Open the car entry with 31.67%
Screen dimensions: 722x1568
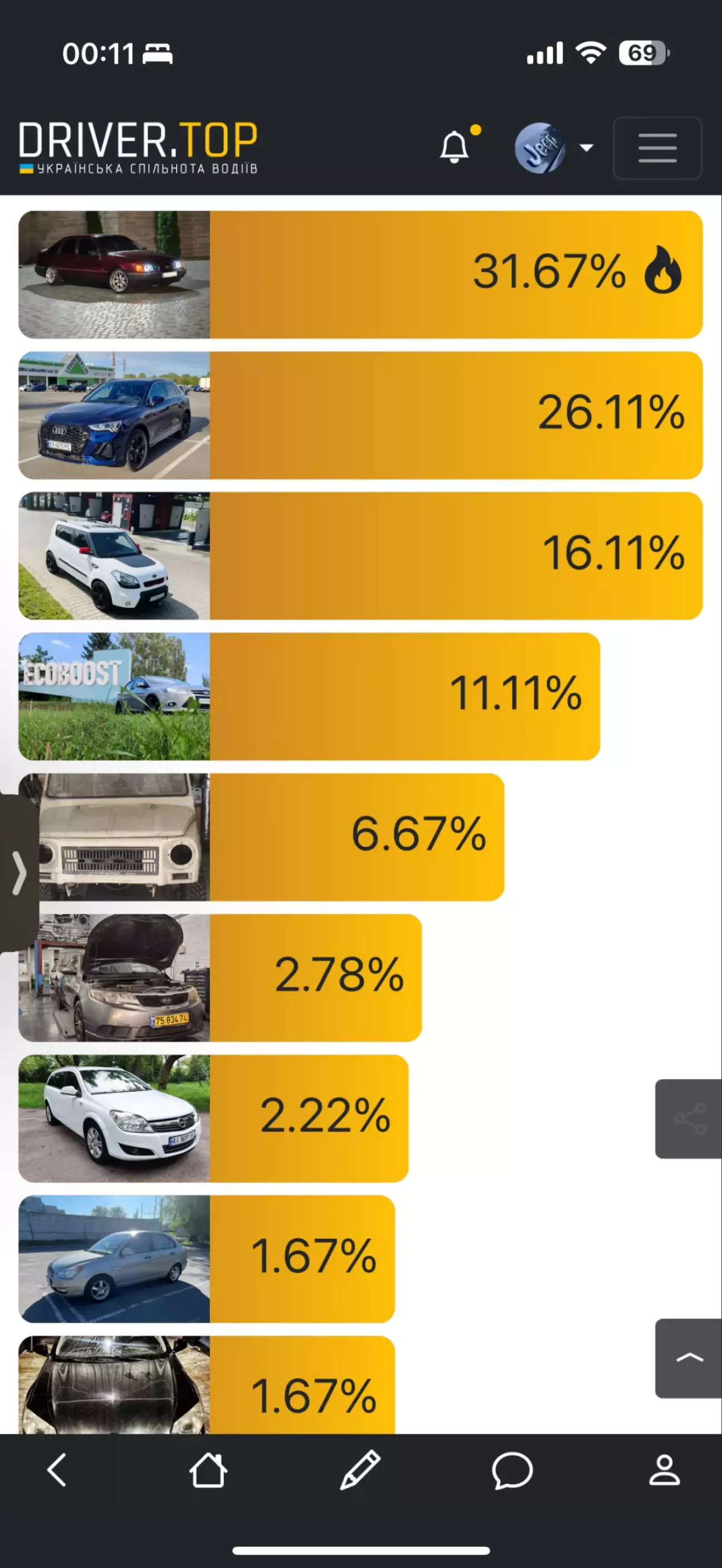pos(360,275)
